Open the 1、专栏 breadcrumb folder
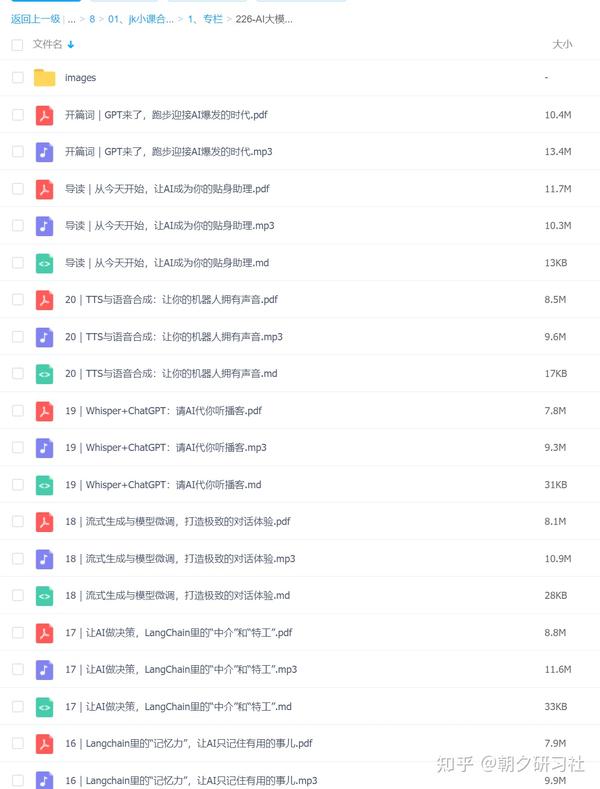600x789 pixels. pyautogui.click(x=204, y=19)
